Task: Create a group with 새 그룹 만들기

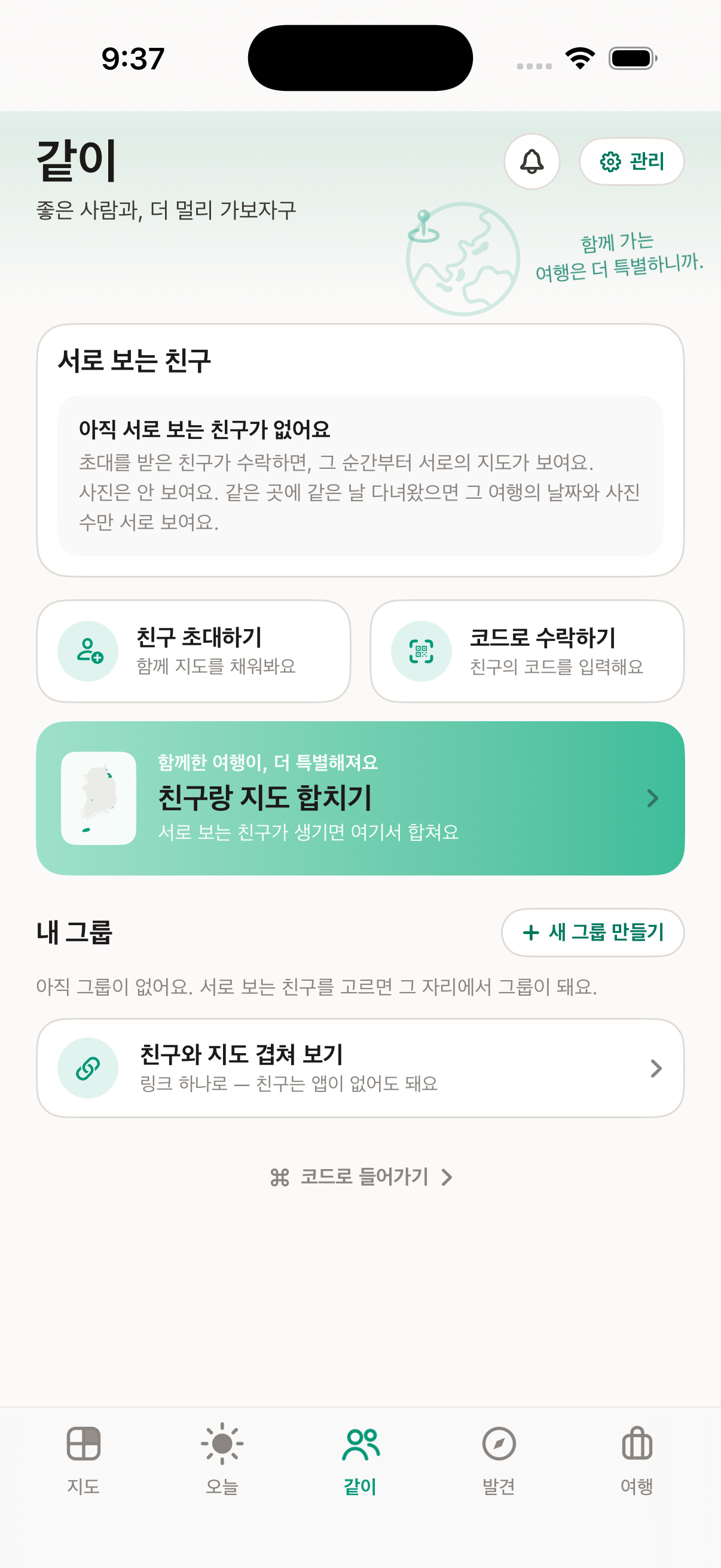Action: [x=592, y=932]
